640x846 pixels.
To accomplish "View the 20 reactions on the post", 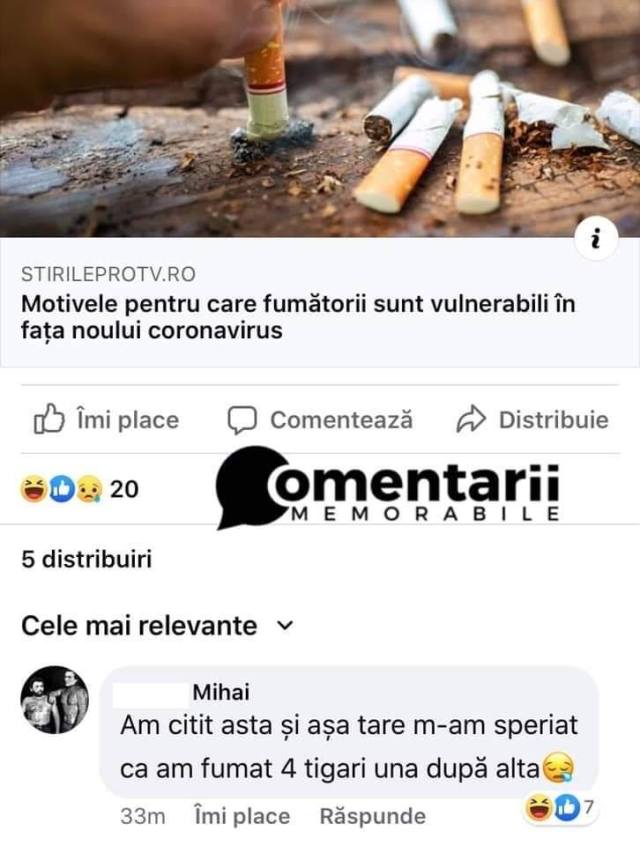I will [x=78, y=489].
